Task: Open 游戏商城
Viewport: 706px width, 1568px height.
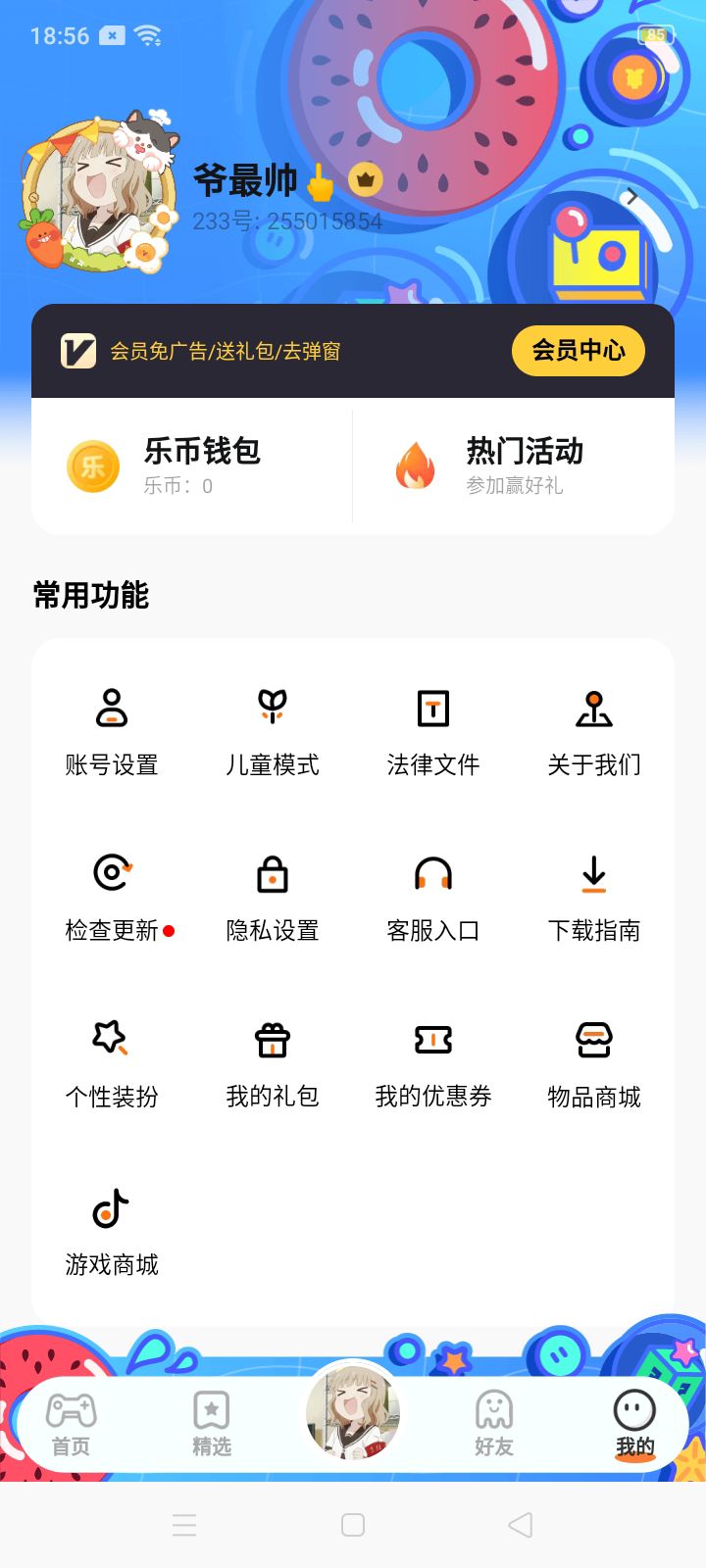Action: (112, 1231)
